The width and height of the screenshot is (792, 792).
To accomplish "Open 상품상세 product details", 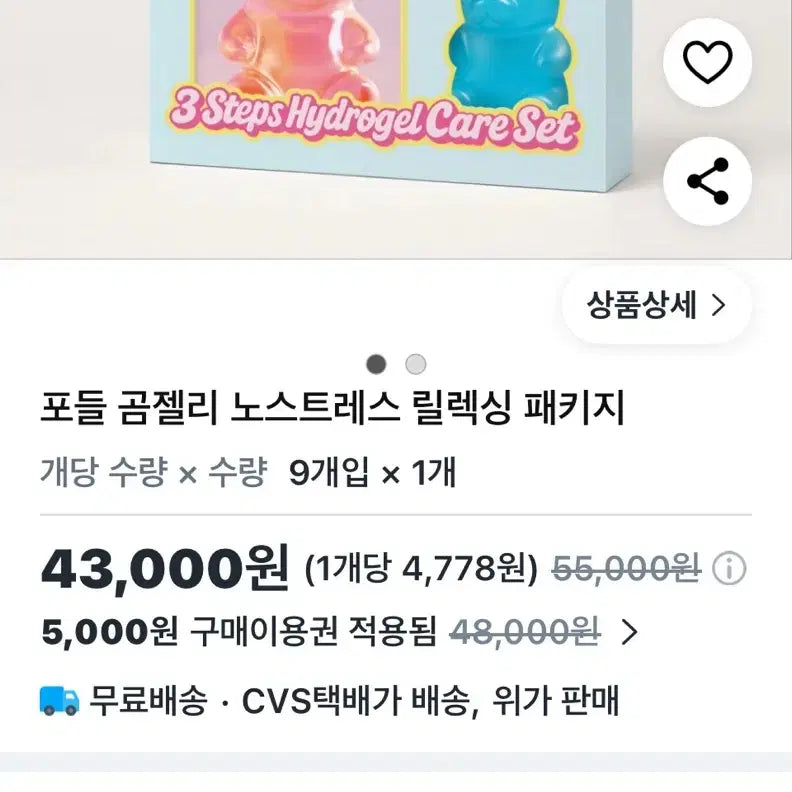I will (656, 306).
